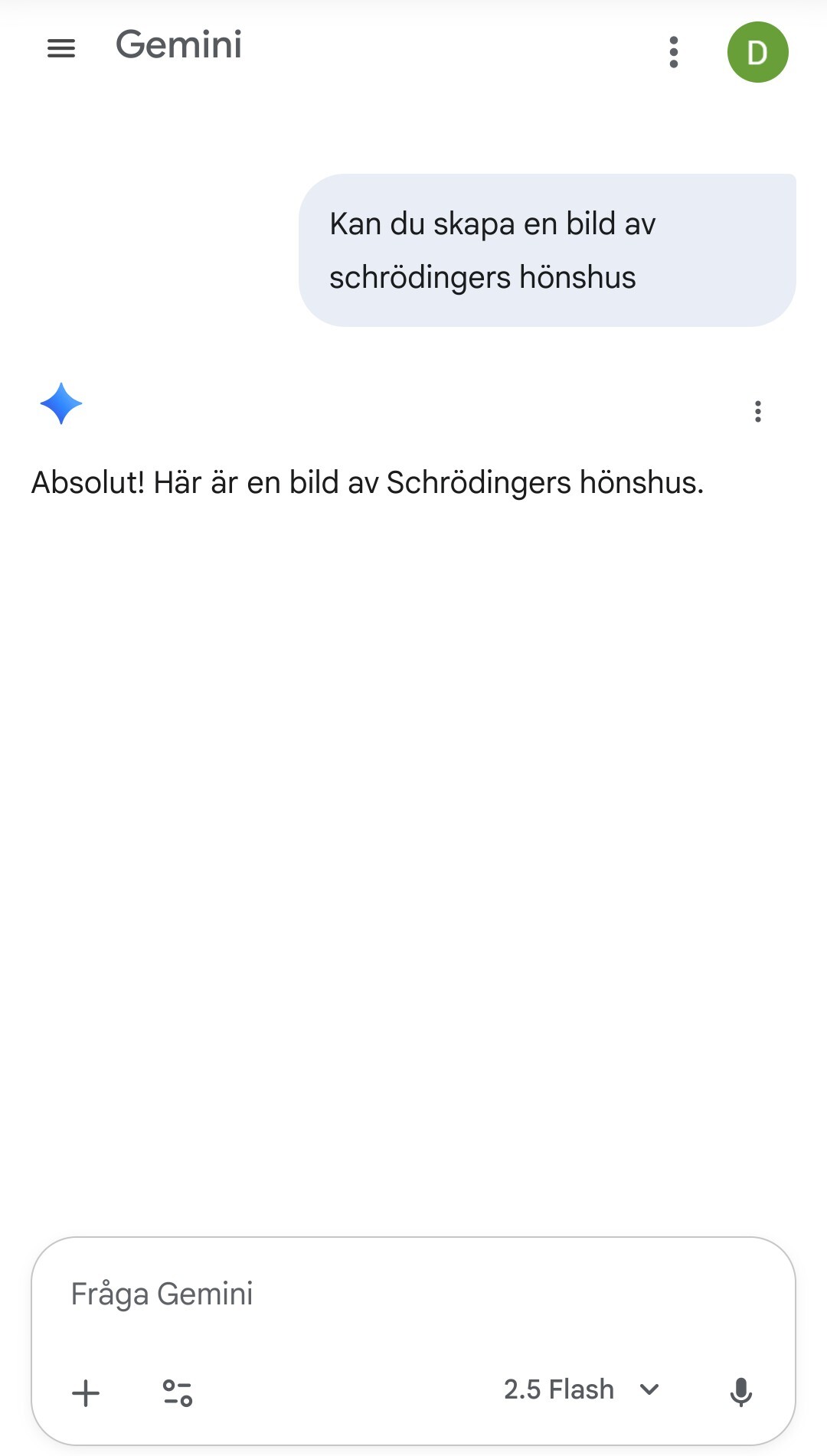Open more options for Gemini's response
This screenshot has width=827, height=1456.
[x=757, y=412]
